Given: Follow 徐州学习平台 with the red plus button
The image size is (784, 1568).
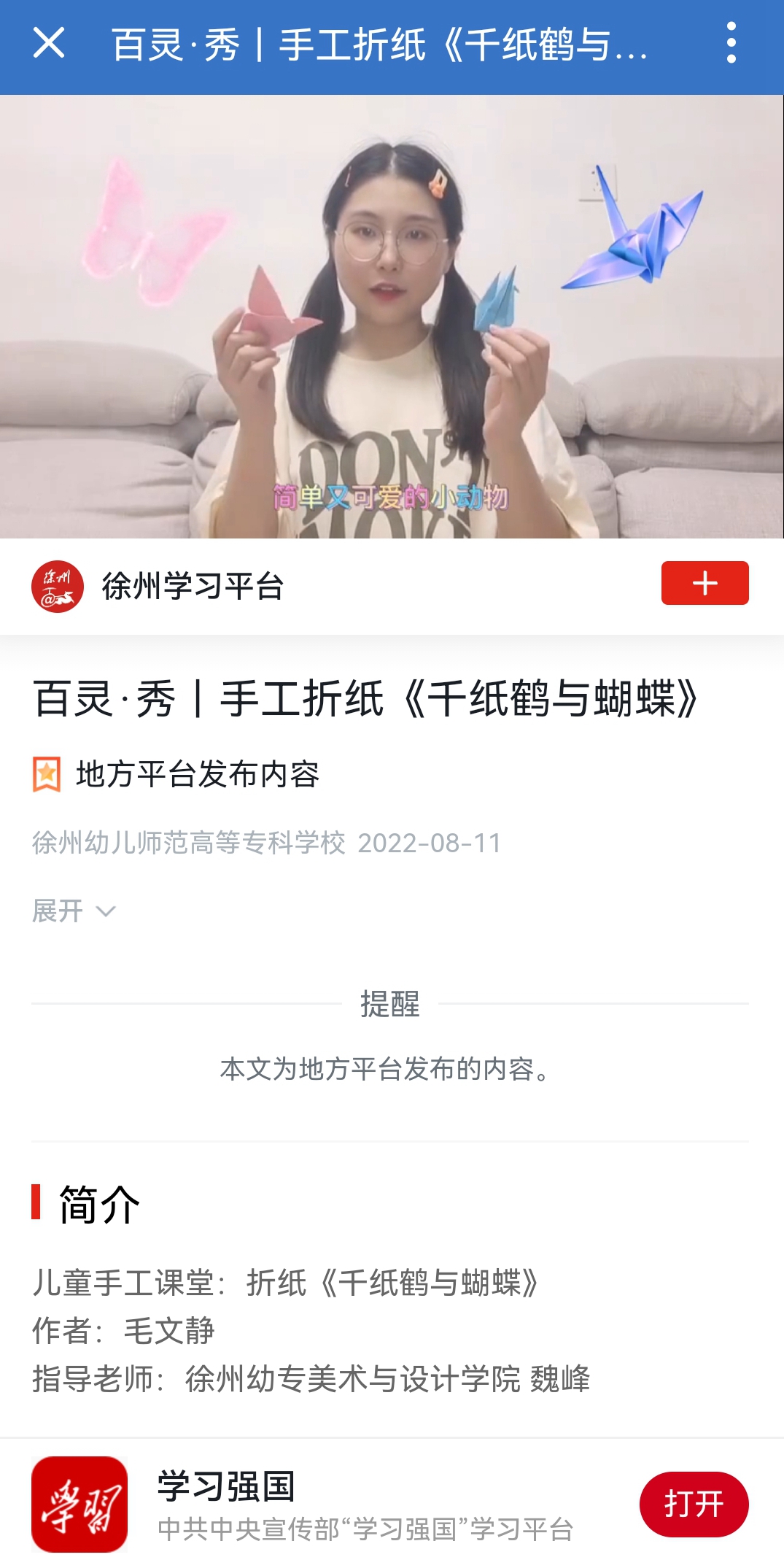Looking at the screenshot, I should (x=704, y=583).
